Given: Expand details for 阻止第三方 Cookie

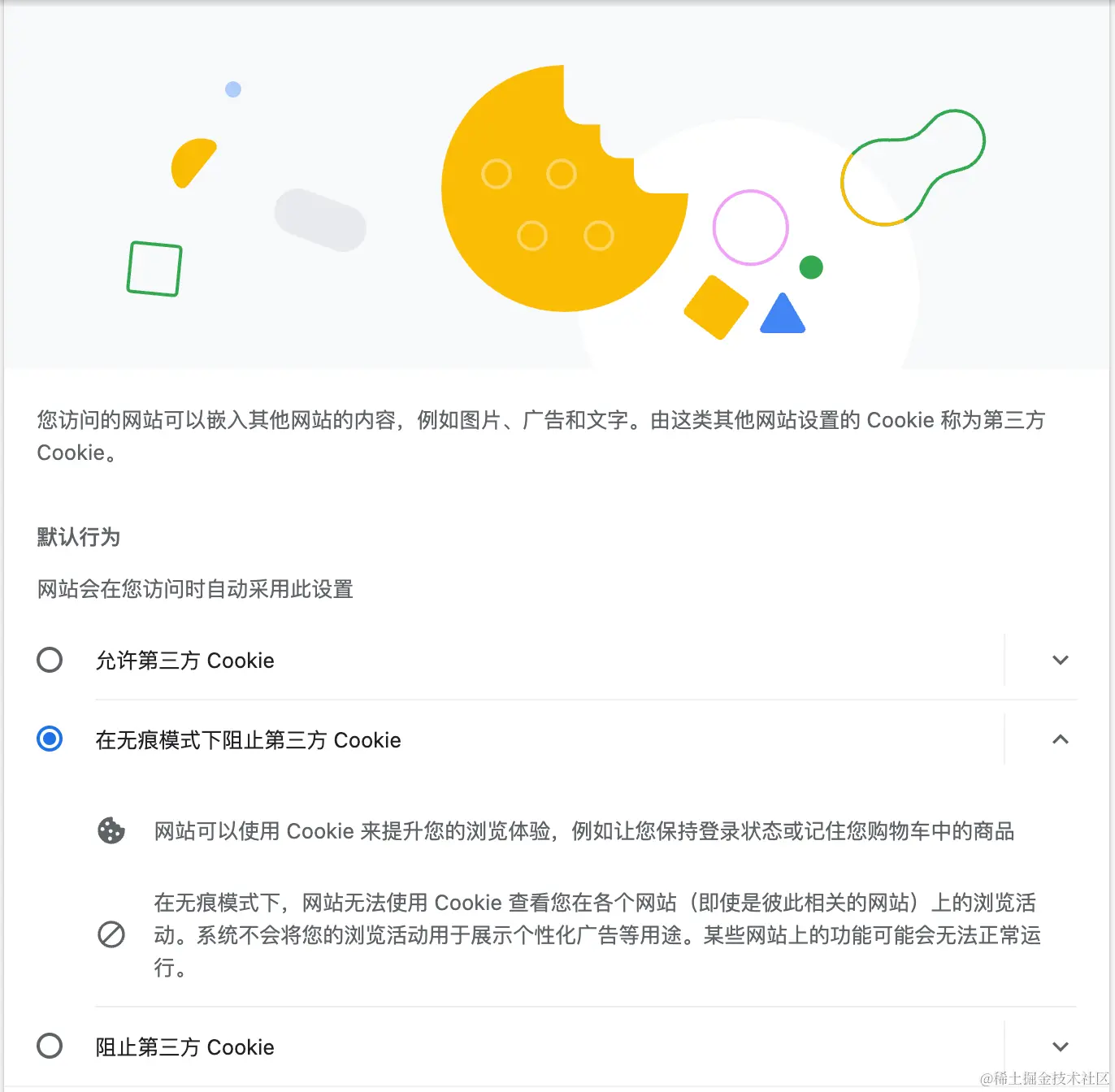Looking at the screenshot, I should click(x=1060, y=1046).
